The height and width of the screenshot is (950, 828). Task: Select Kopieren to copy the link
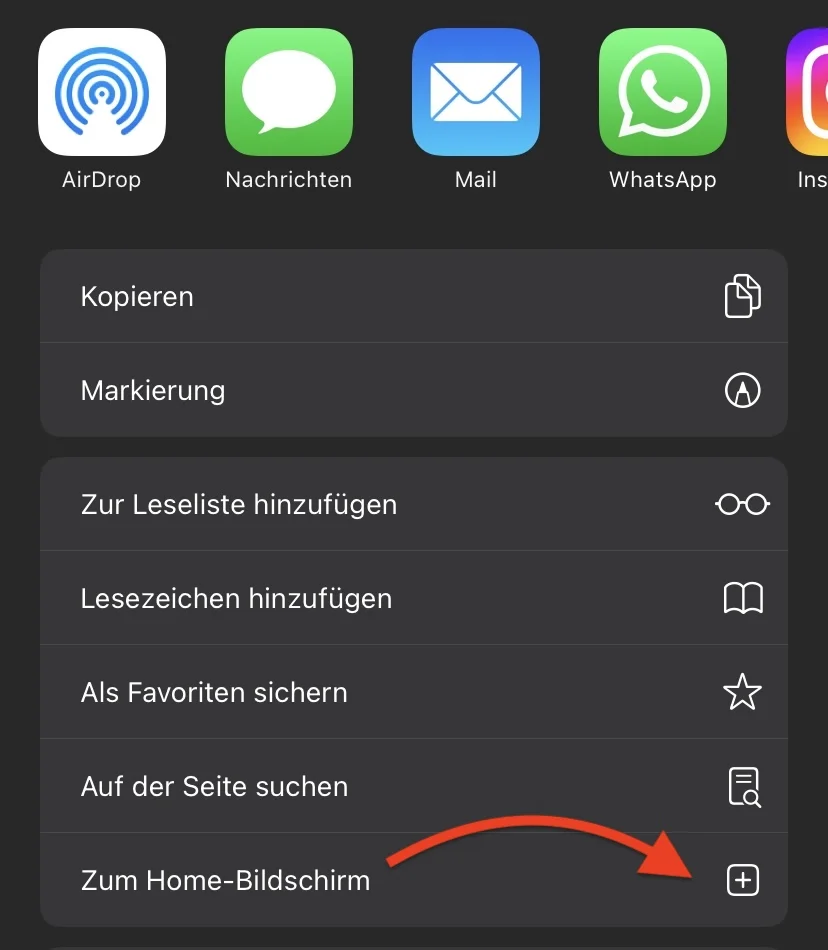413,297
